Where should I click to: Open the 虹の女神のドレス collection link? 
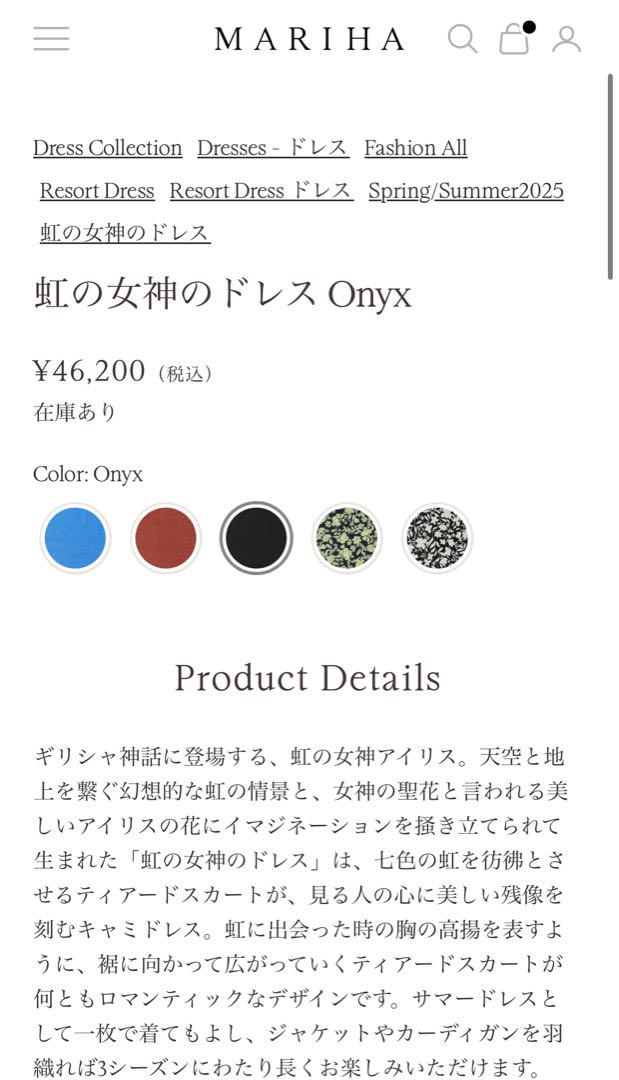tap(125, 233)
